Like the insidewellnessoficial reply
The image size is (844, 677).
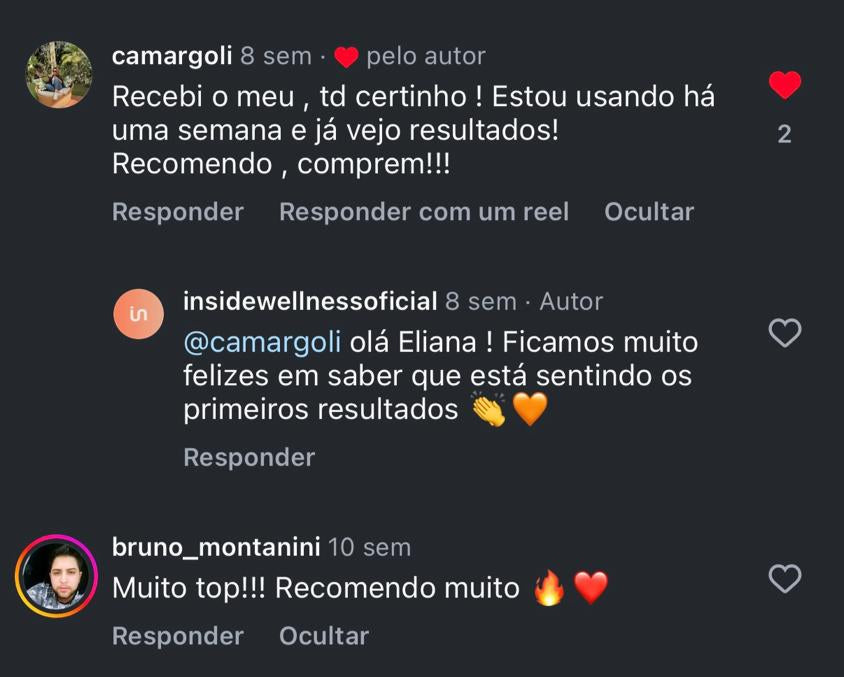tap(785, 332)
